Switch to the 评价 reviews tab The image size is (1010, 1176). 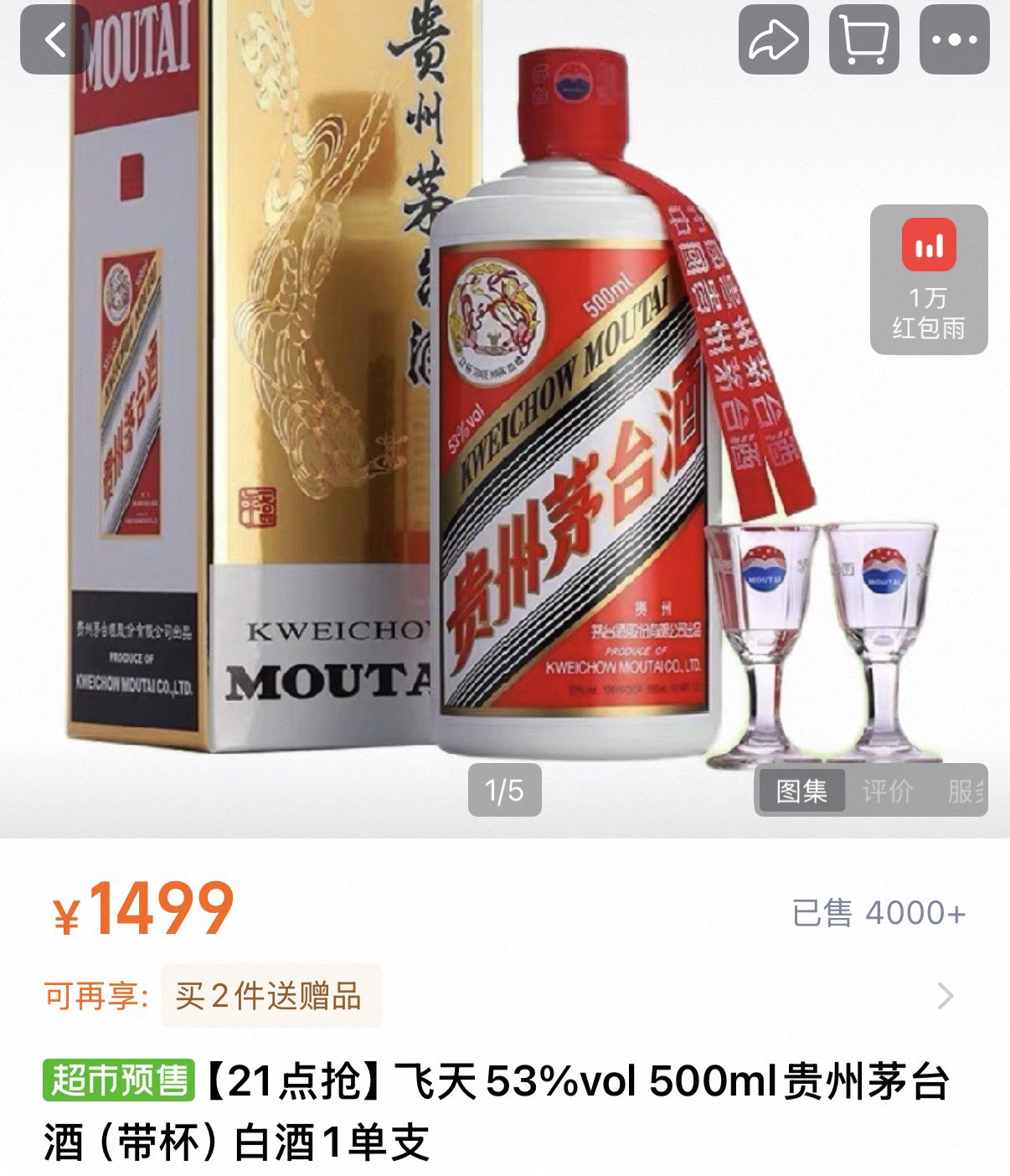point(887,791)
